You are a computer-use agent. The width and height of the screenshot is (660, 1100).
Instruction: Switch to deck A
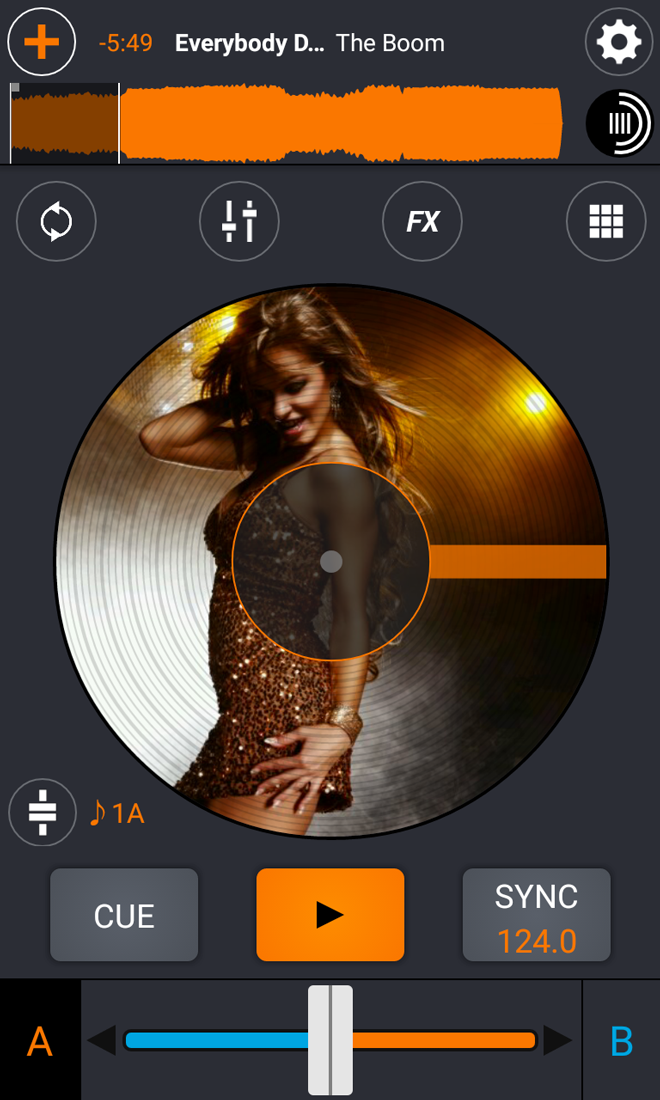coord(40,1041)
